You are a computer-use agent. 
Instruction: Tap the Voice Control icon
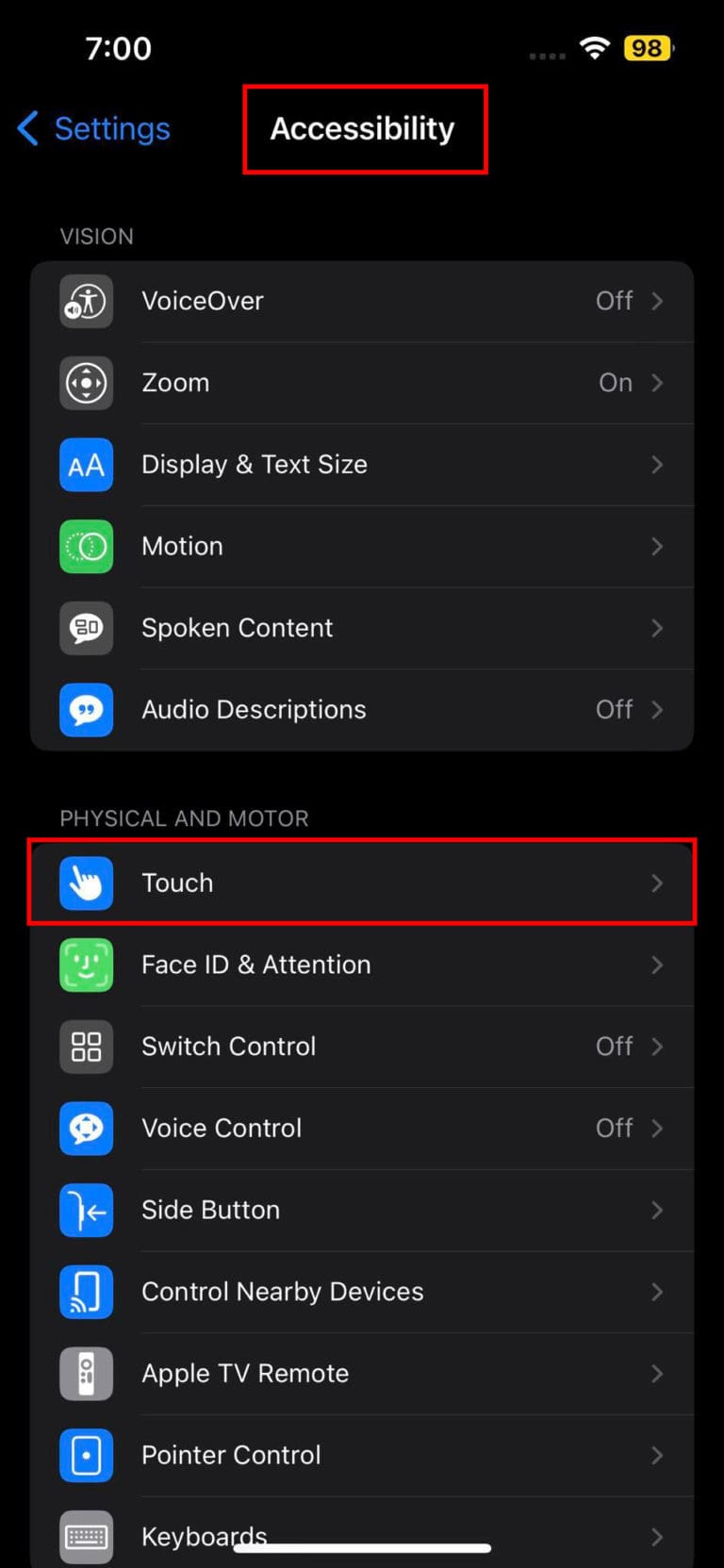[x=86, y=1129]
